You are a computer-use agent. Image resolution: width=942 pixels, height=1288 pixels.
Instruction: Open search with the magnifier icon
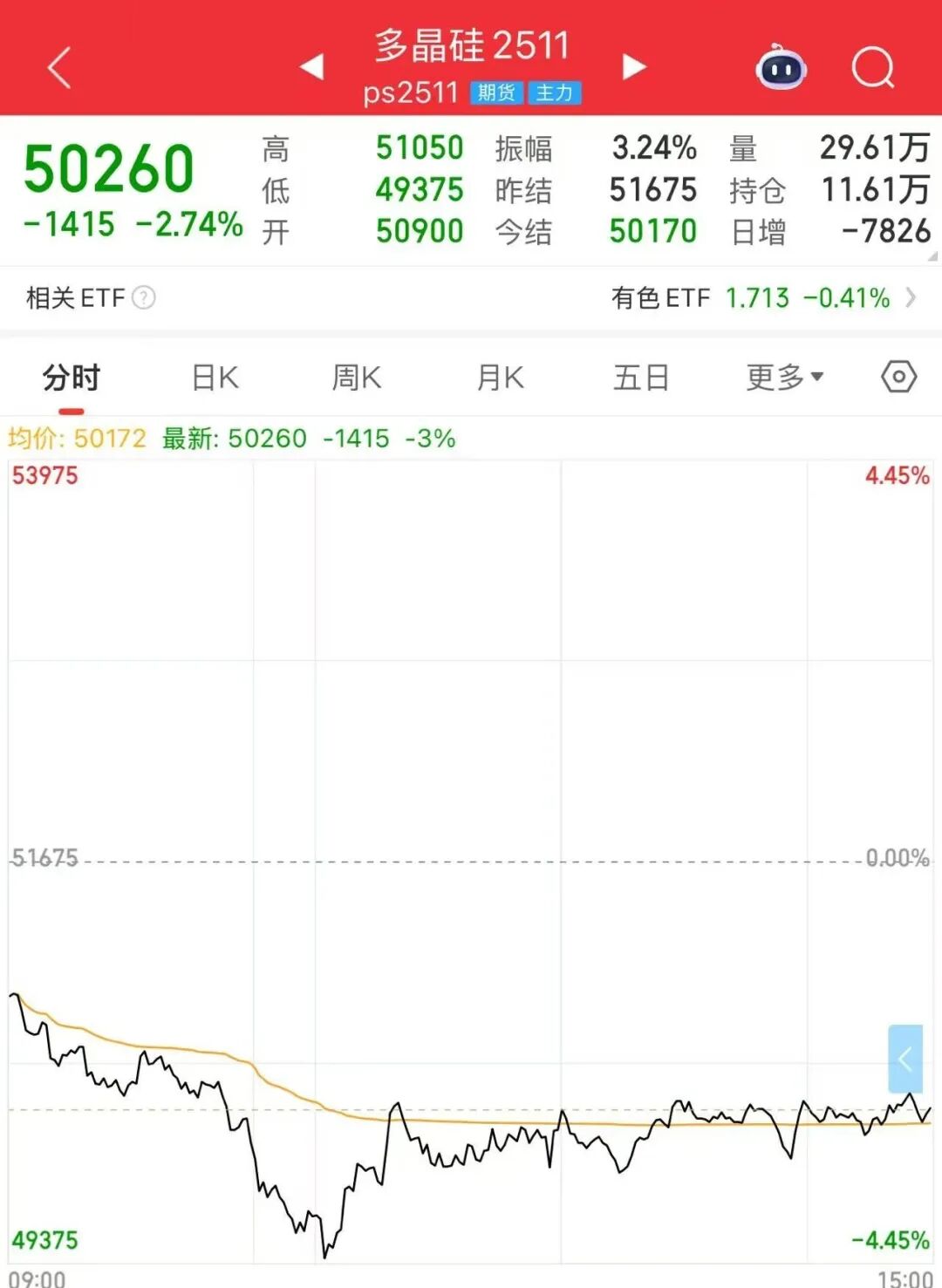(873, 67)
